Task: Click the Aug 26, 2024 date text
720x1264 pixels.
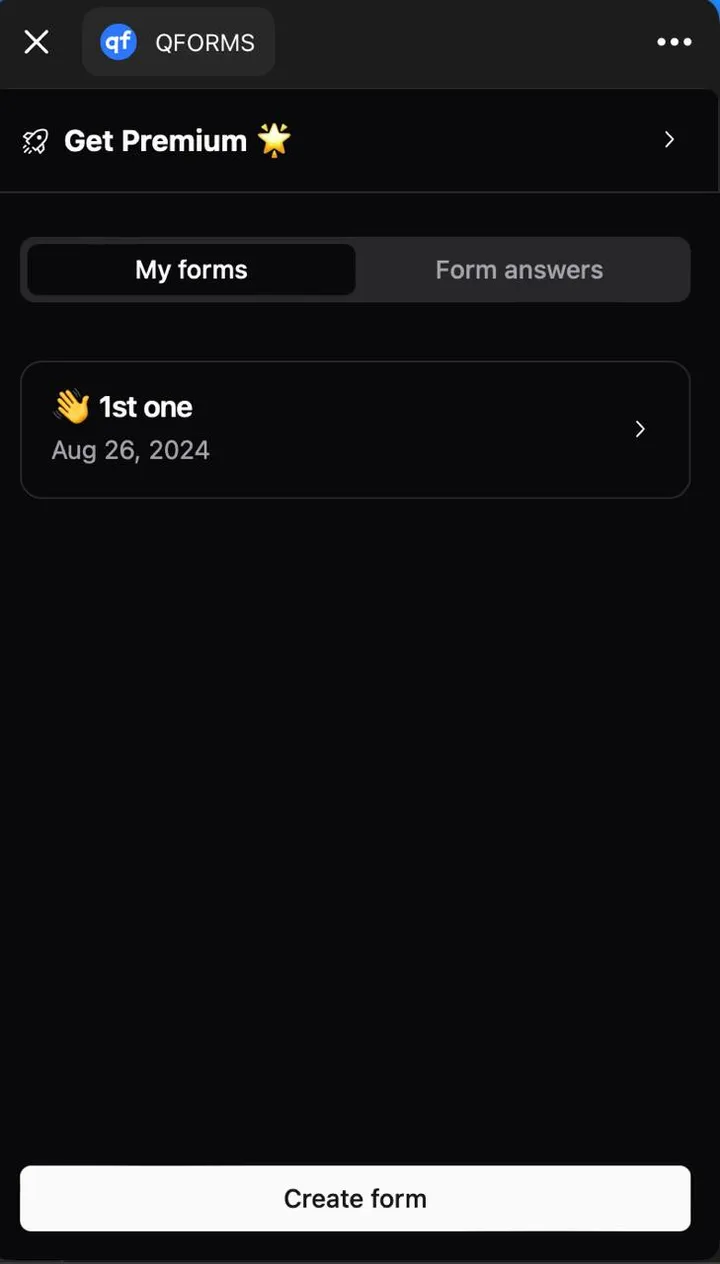Action: 130,450
